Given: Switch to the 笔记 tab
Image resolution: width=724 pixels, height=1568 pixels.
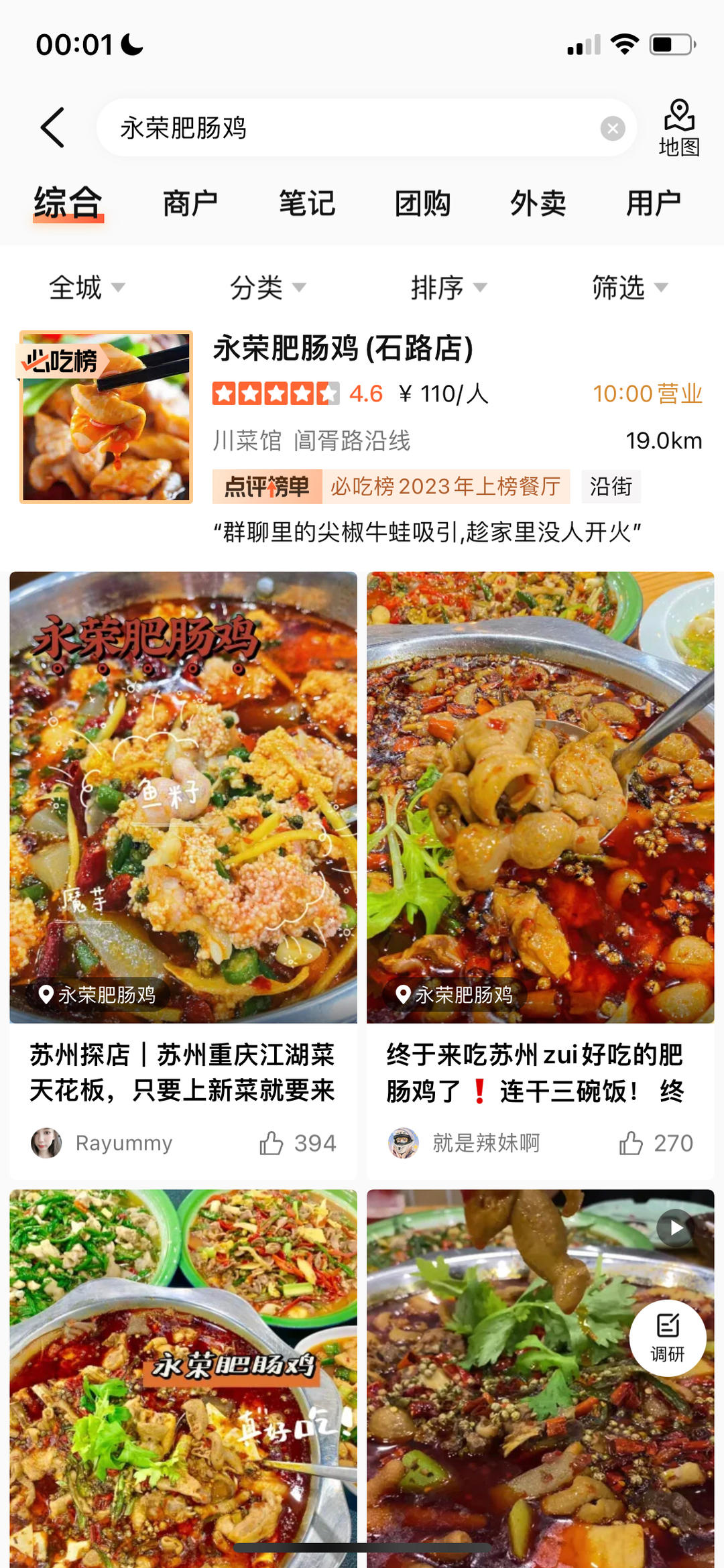Looking at the screenshot, I should coord(307,204).
